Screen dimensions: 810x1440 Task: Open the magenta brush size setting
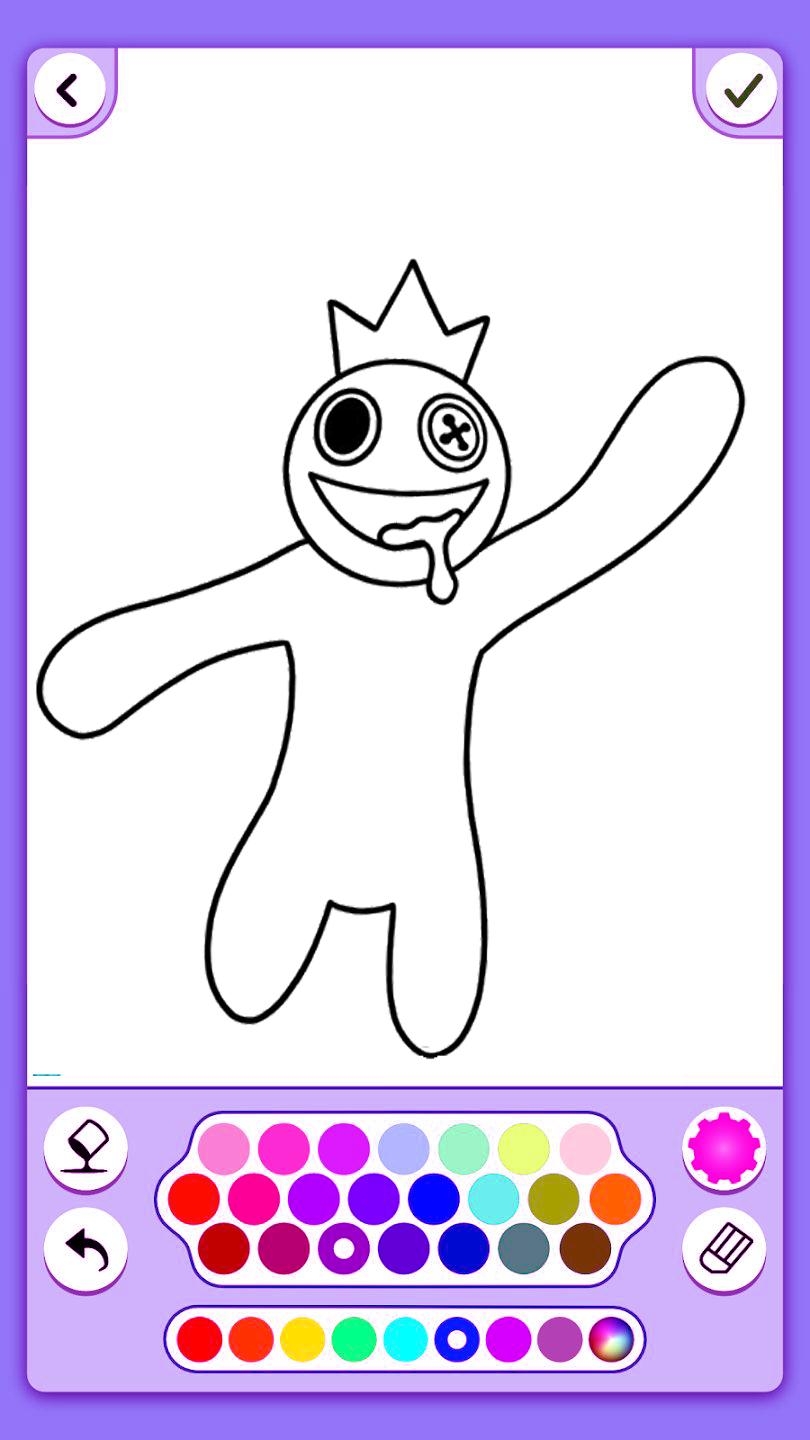click(x=724, y=1150)
